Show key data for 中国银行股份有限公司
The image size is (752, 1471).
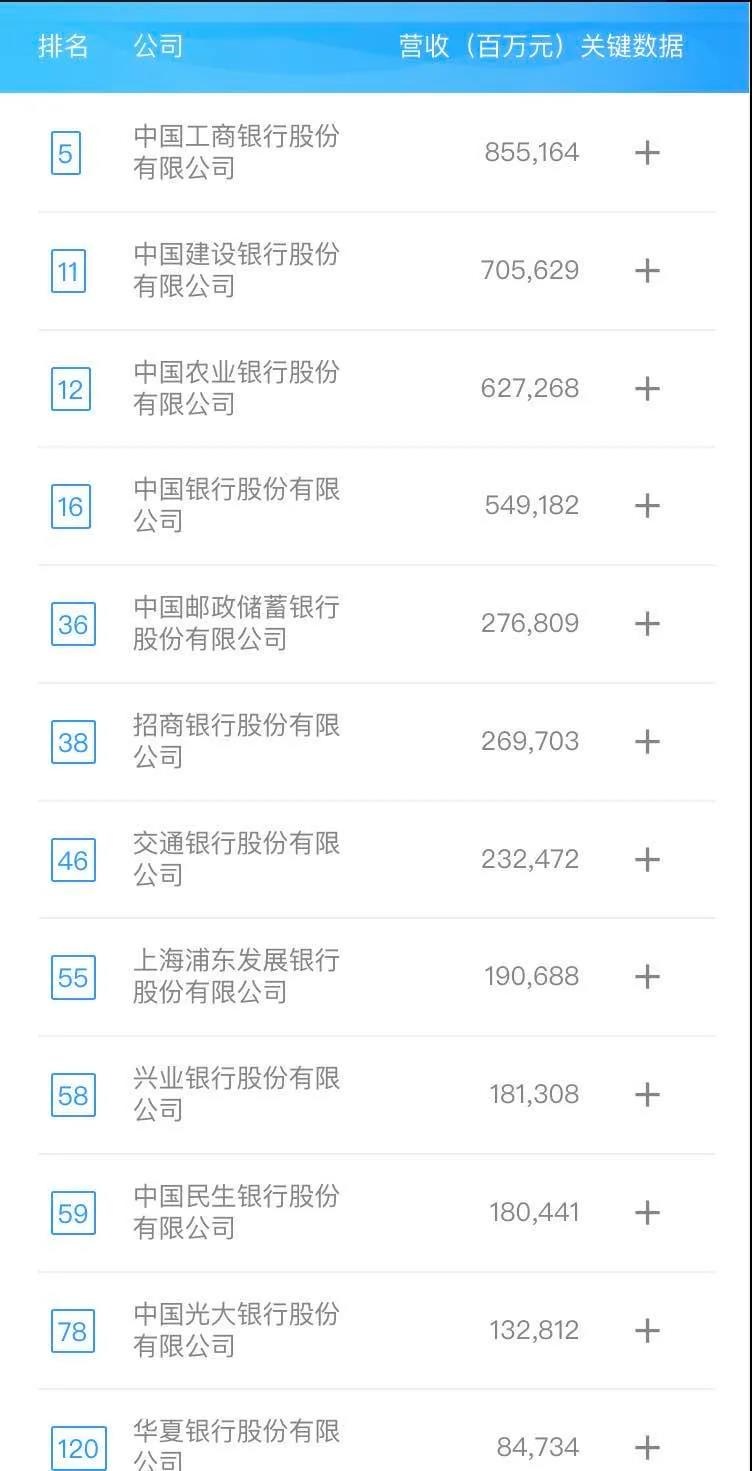pyautogui.click(x=647, y=506)
